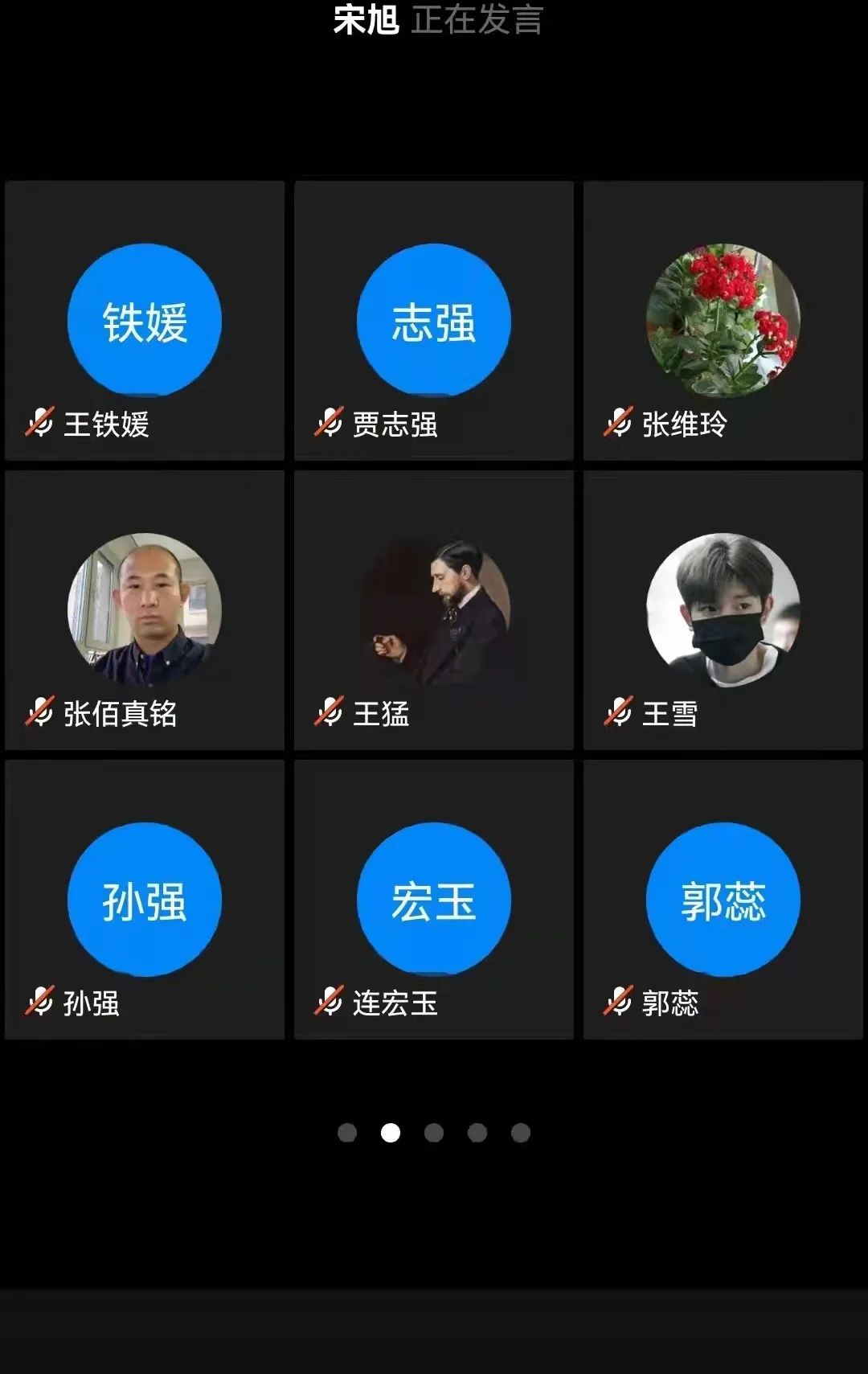Screen dimensions: 868x1374
Task: Select 张佰真铭's participant tile
Action: point(145,610)
